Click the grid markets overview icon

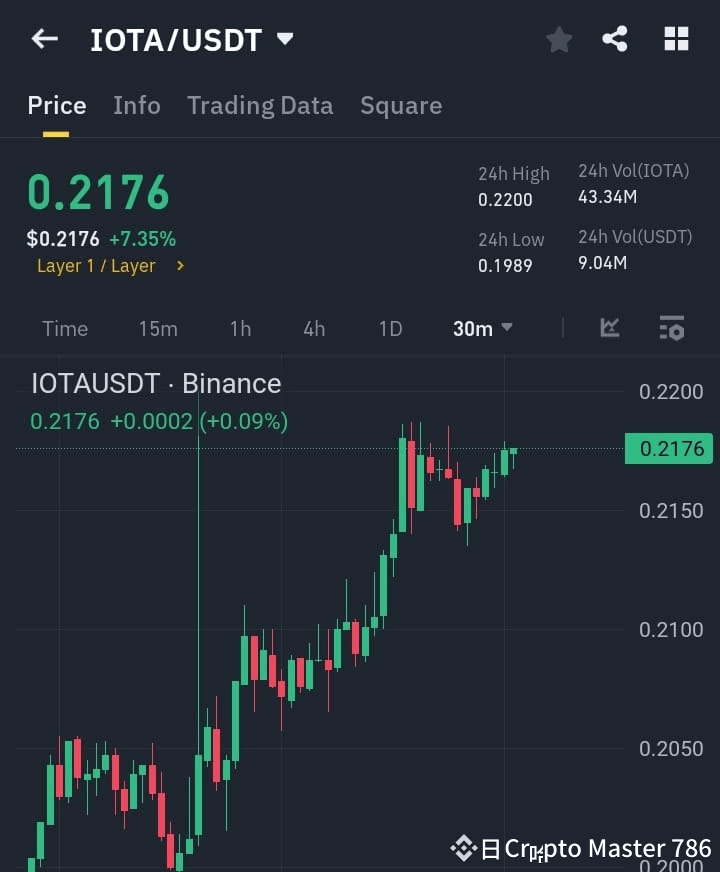coord(676,40)
